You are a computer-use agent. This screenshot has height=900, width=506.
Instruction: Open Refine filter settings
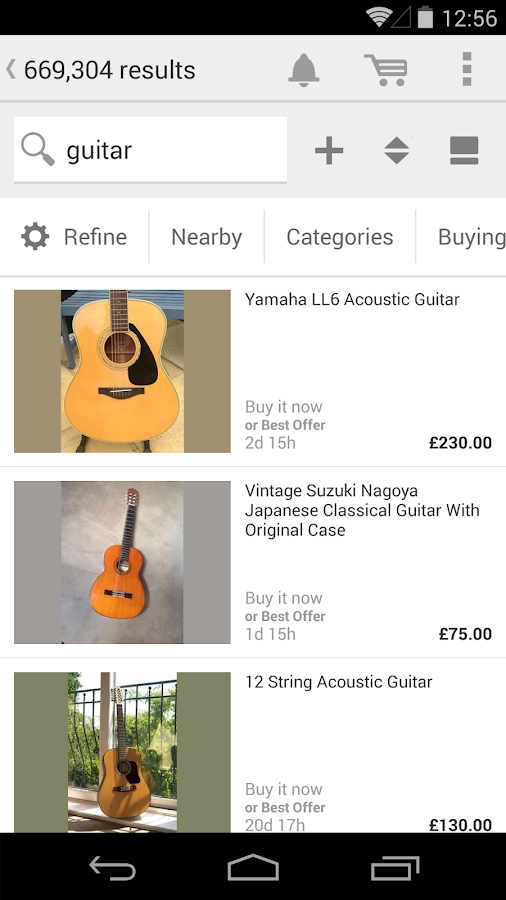pos(75,236)
